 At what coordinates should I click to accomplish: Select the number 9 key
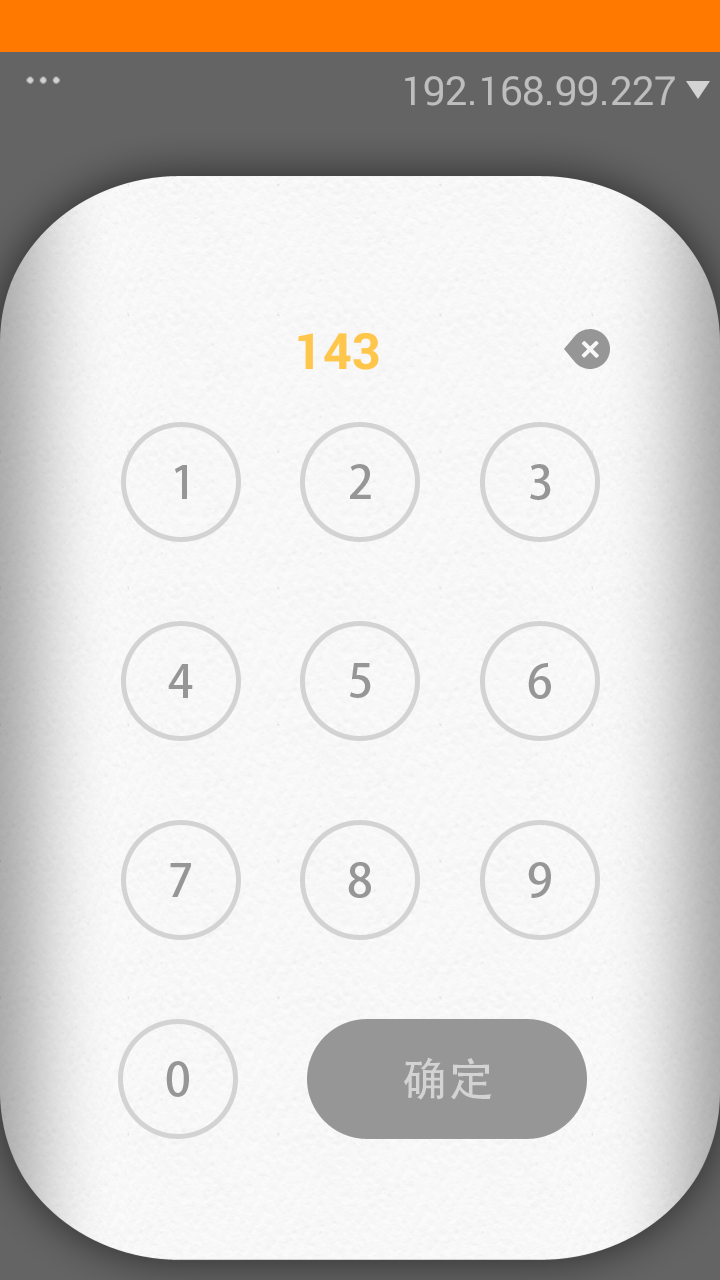[540, 880]
